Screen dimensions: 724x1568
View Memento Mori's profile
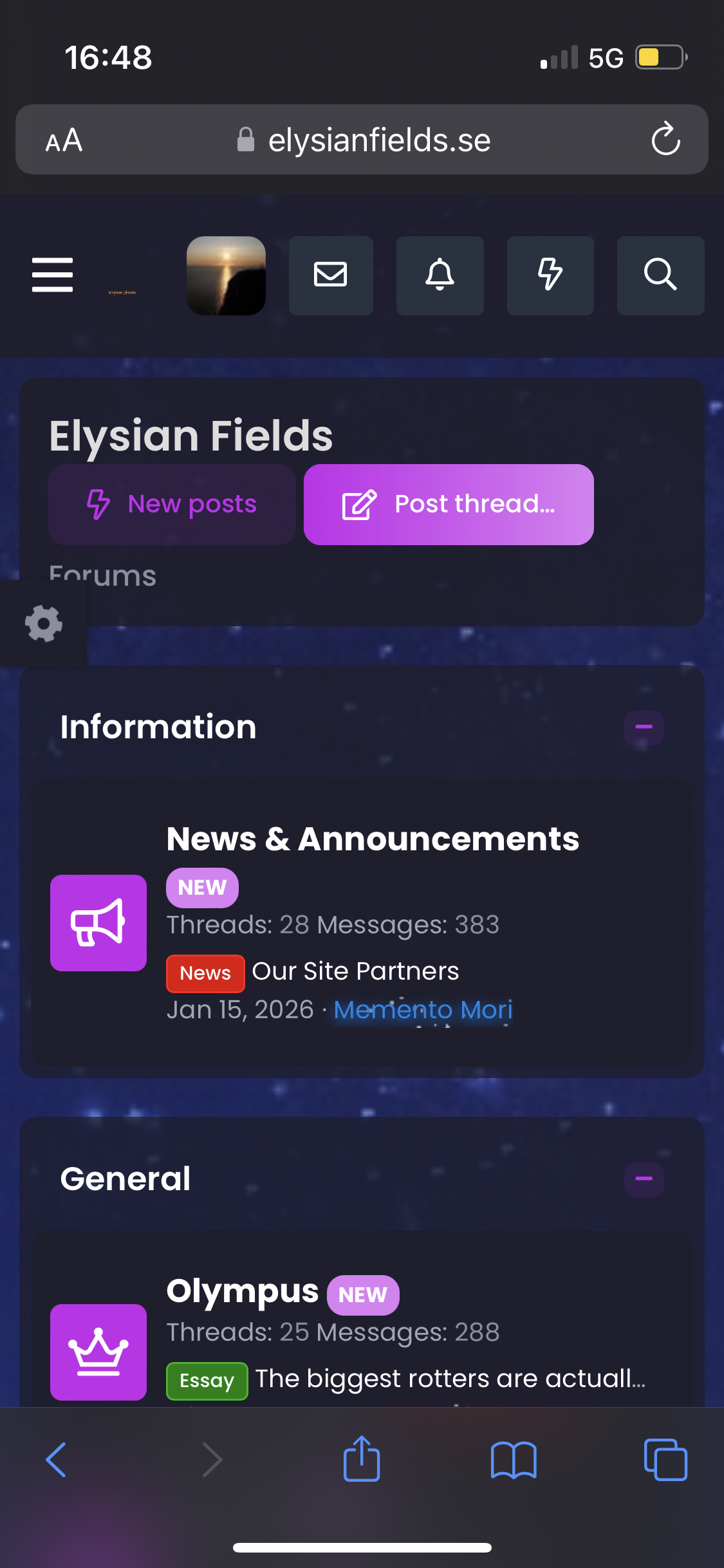pos(423,1010)
